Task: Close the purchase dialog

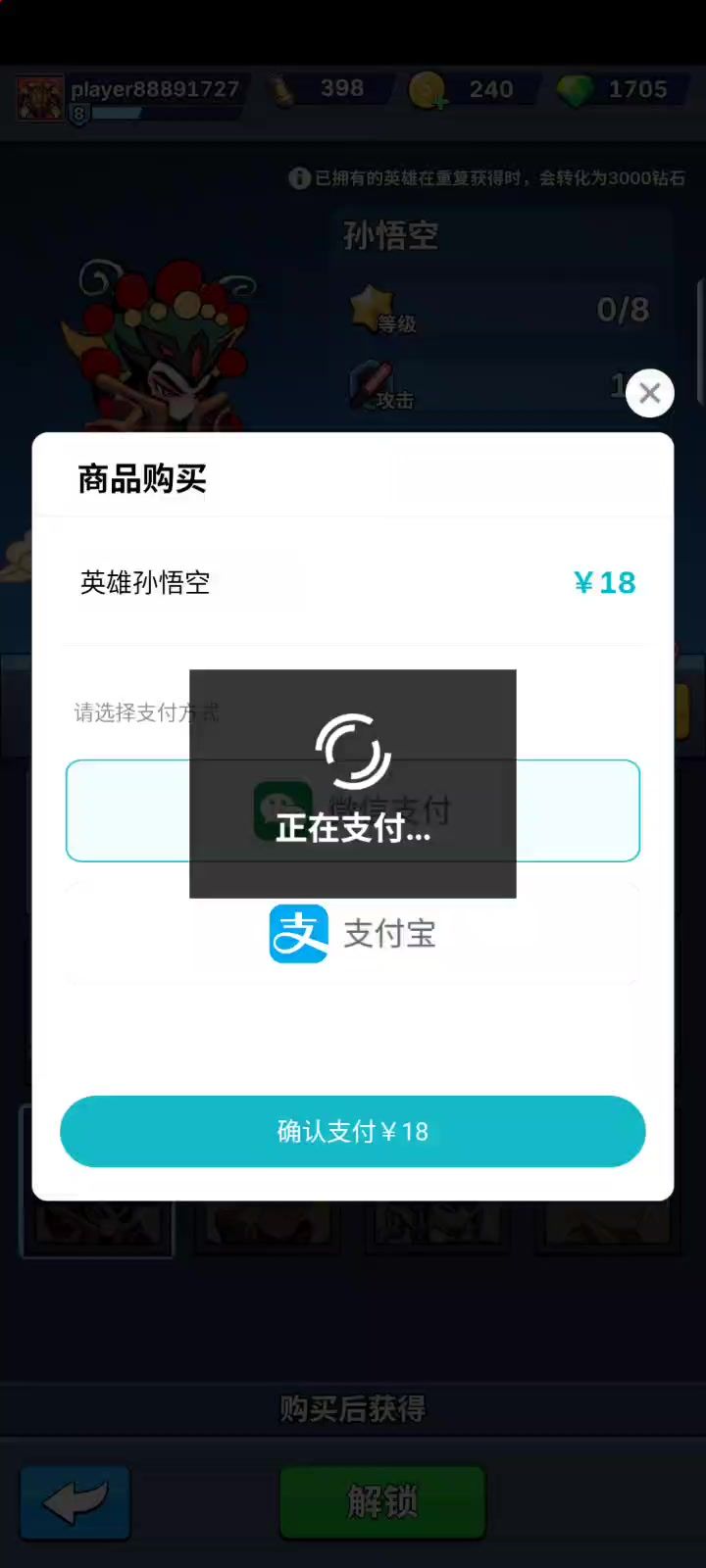Action: [649, 393]
